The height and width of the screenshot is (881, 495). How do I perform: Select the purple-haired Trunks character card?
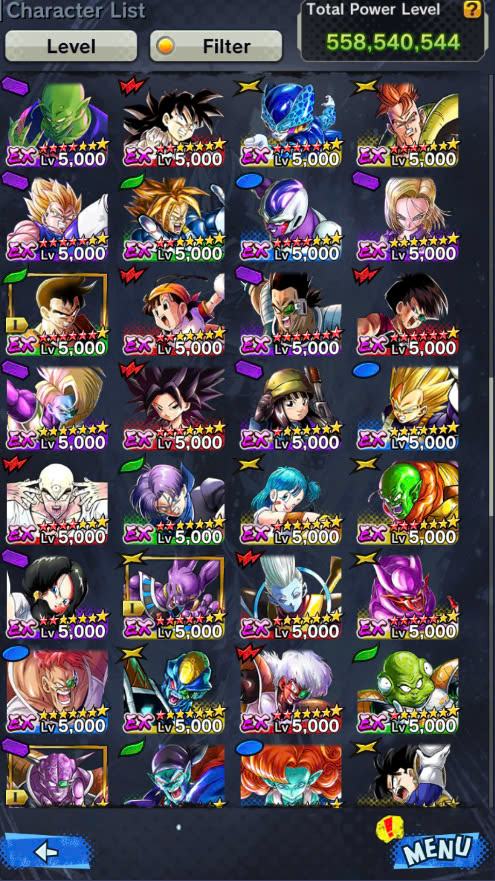point(174,502)
